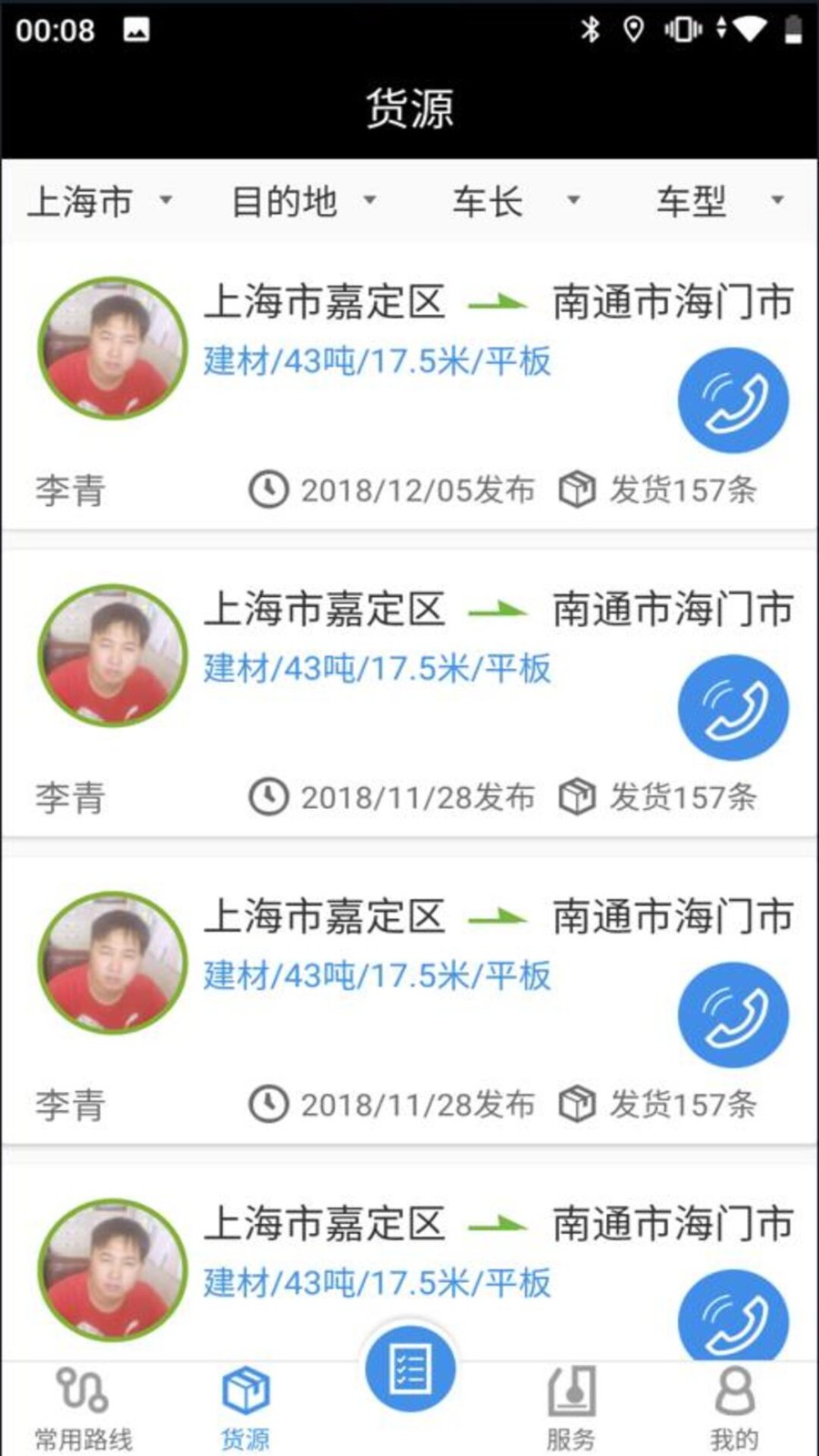The image size is (819, 1456).
Task: Open the 车长 vehicle length filter
Action: point(514,201)
